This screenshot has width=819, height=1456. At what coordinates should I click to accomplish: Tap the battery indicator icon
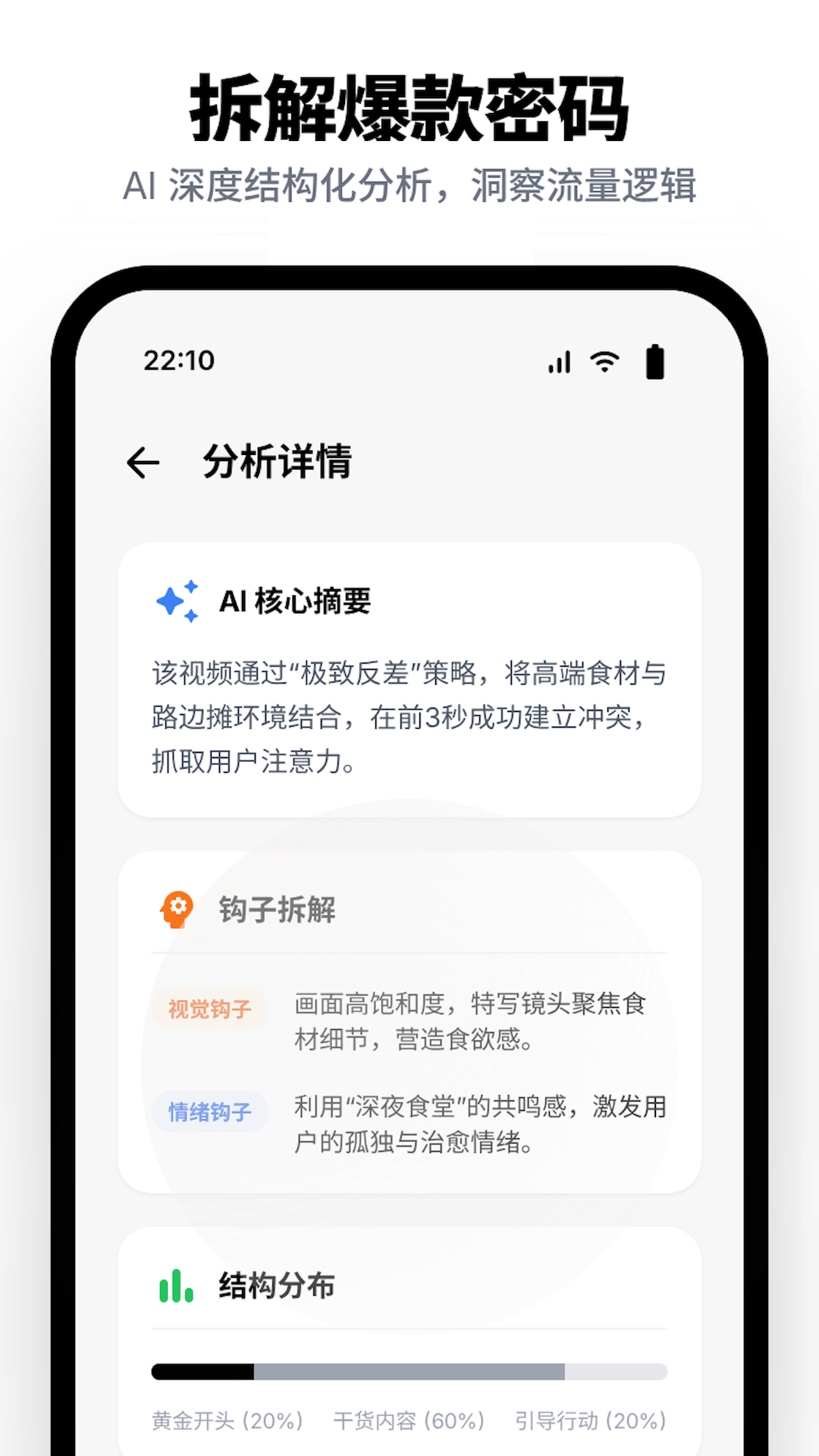[x=655, y=362]
